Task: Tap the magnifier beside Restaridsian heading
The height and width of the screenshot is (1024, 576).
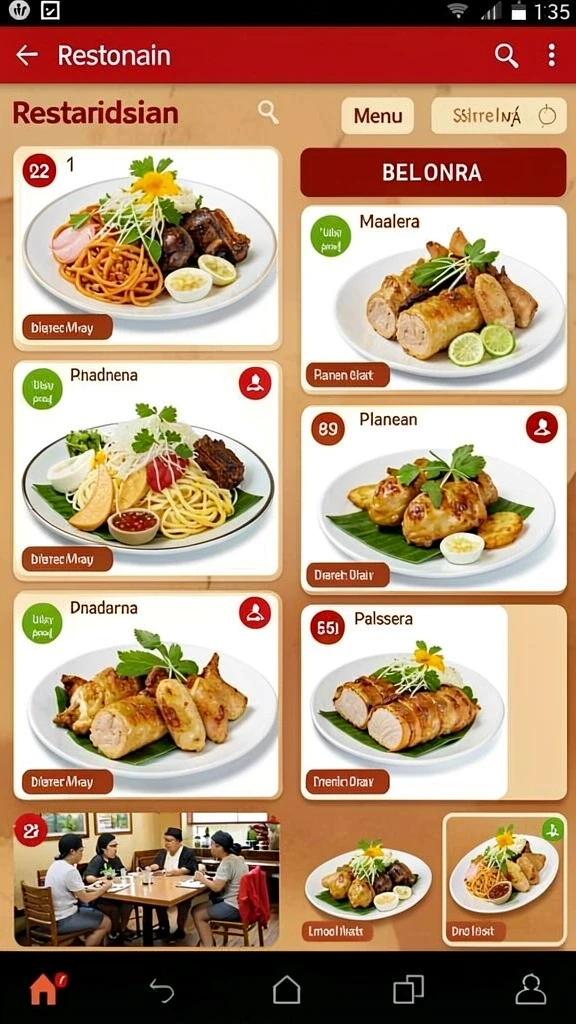Action: click(x=268, y=112)
